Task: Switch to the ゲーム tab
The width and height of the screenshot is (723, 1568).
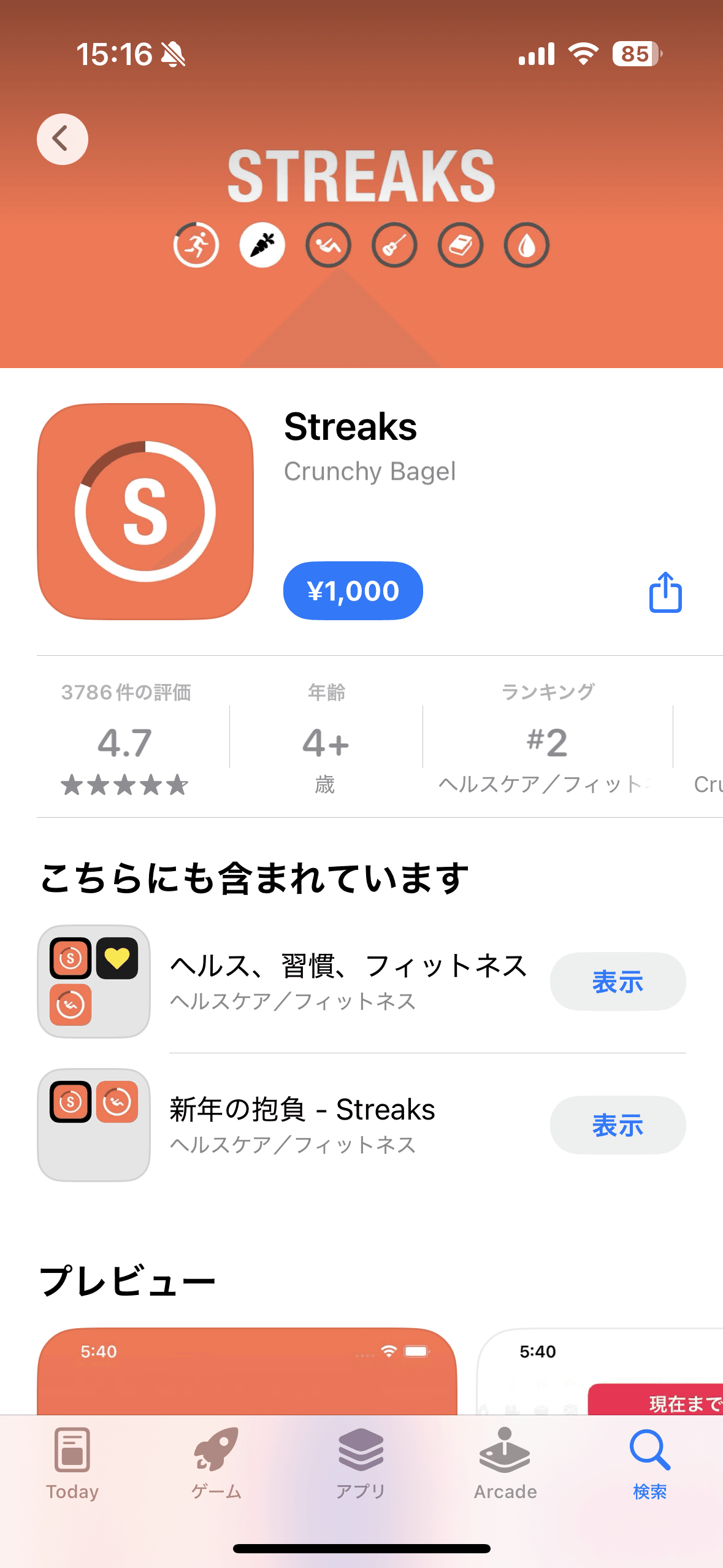Action: click(x=216, y=1462)
